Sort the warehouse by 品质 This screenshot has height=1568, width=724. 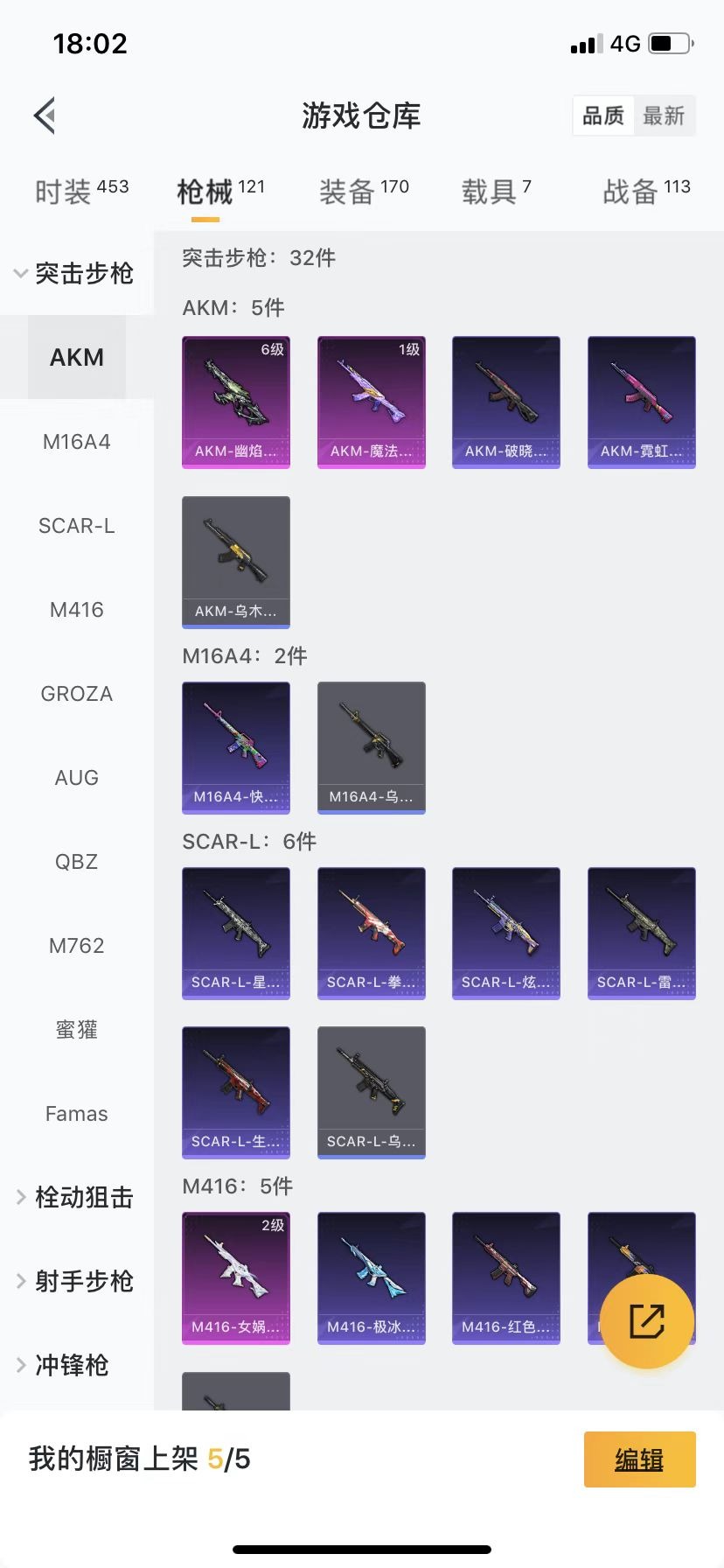[603, 115]
